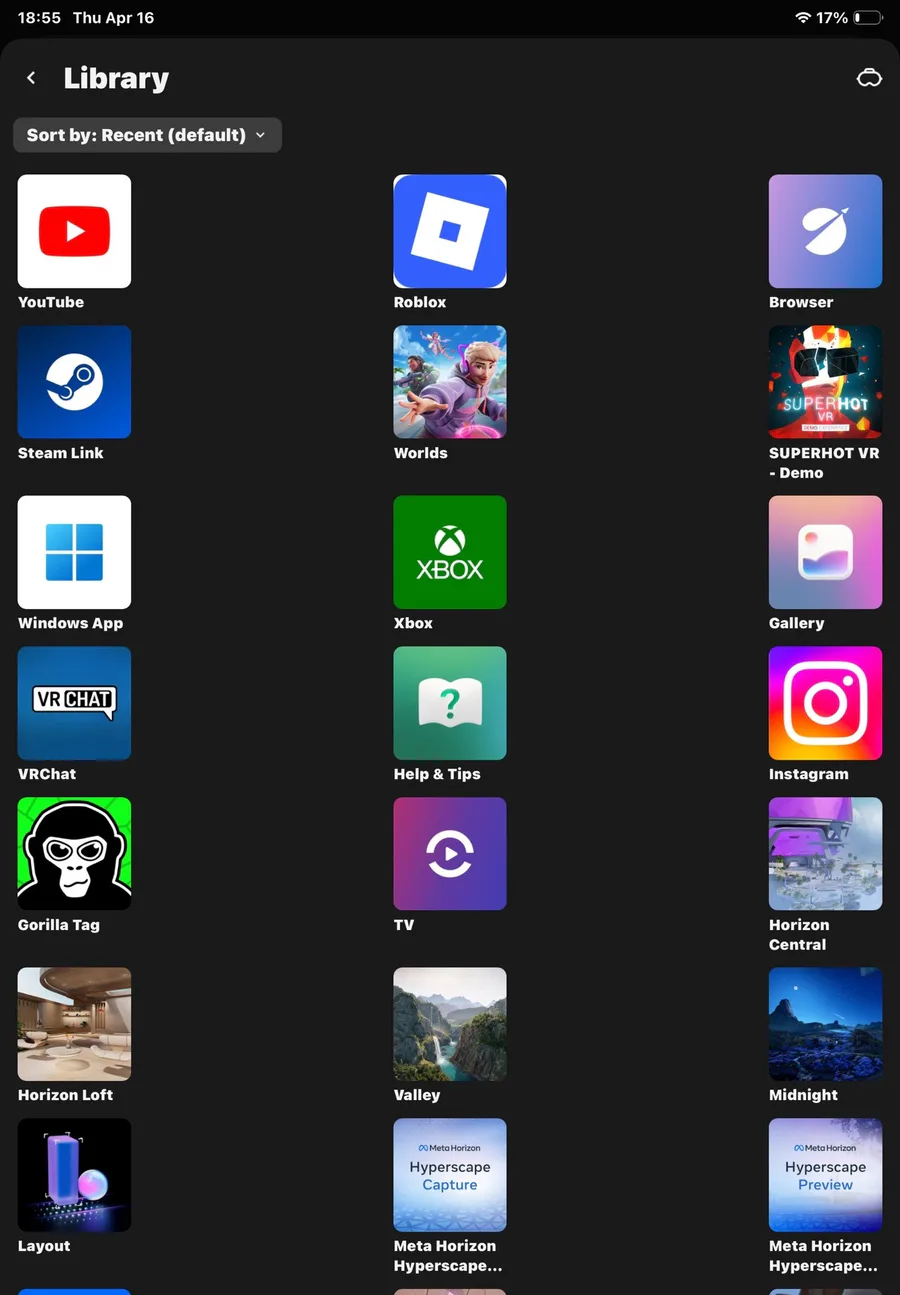Open Horizon Central

825,853
